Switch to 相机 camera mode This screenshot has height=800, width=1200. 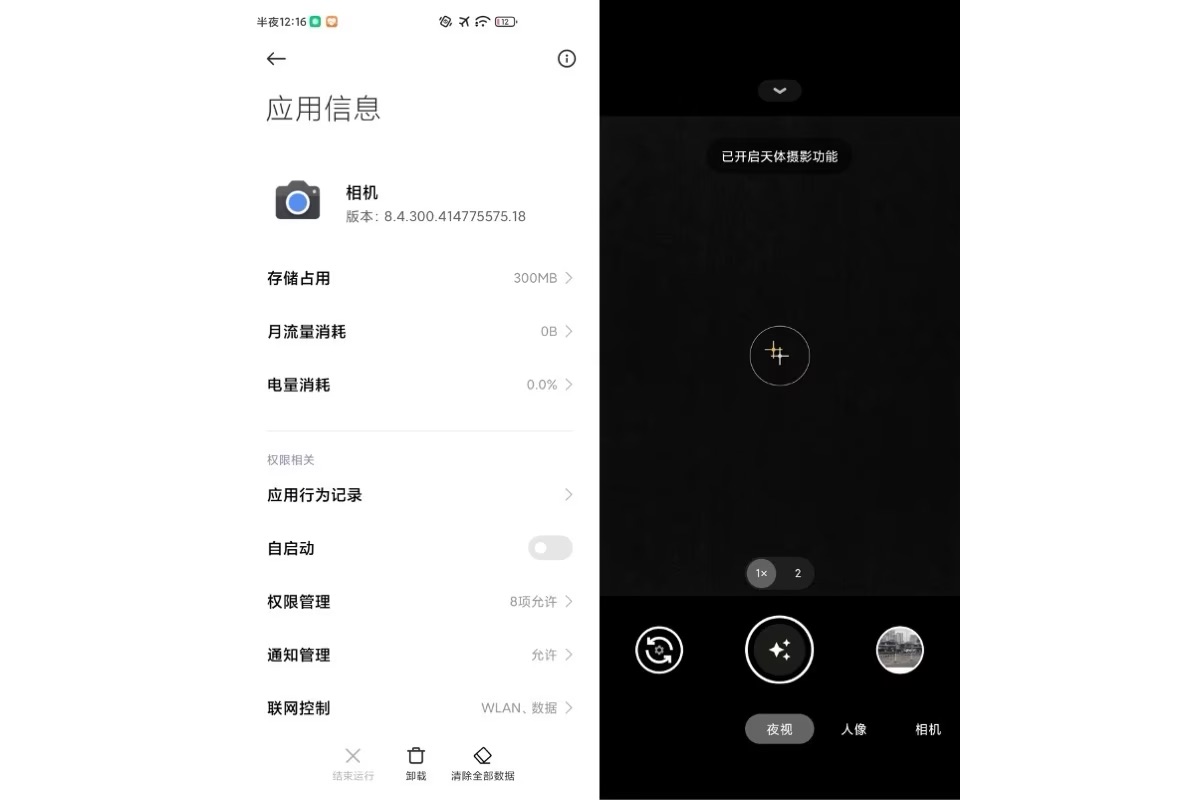pyautogui.click(x=928, y=729)
